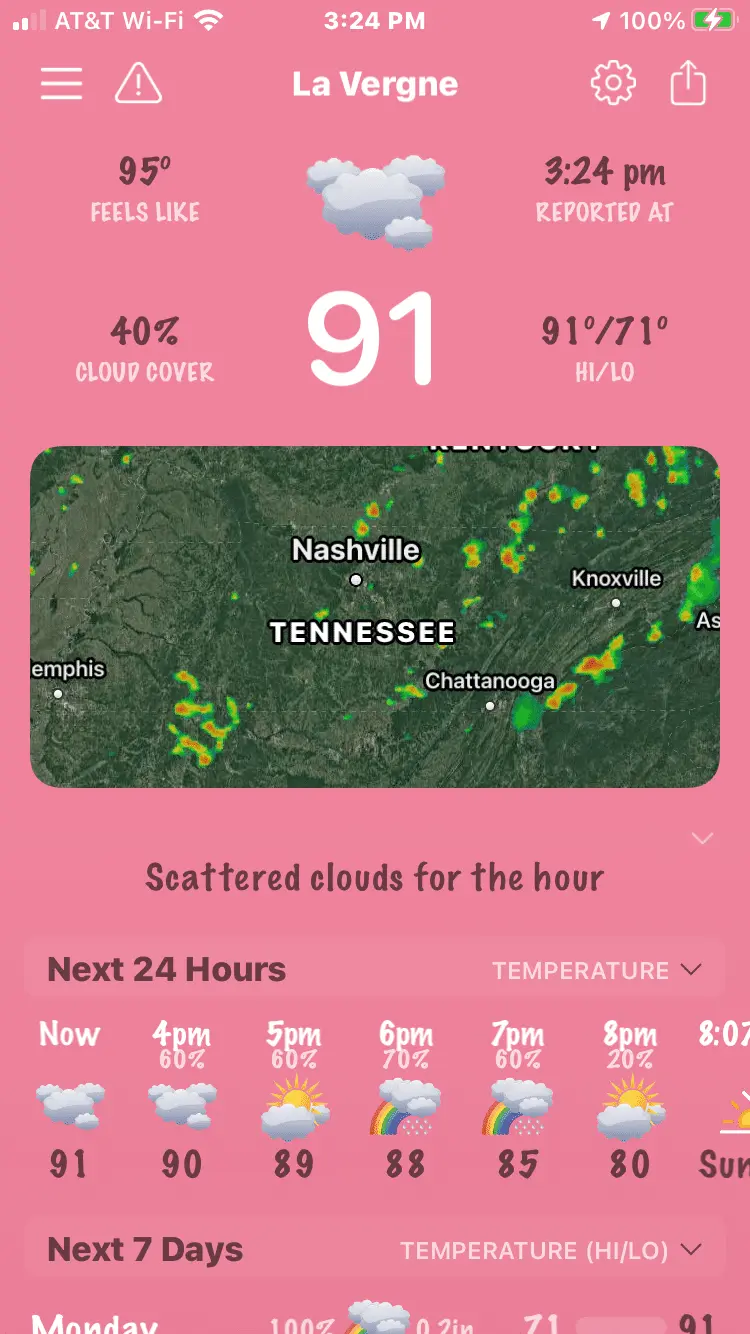The height and width of the screenshot is (1334, 750).
Task: Open Monday's daily forecast row
Action: pyautogui.click(x=375, y=1322)
